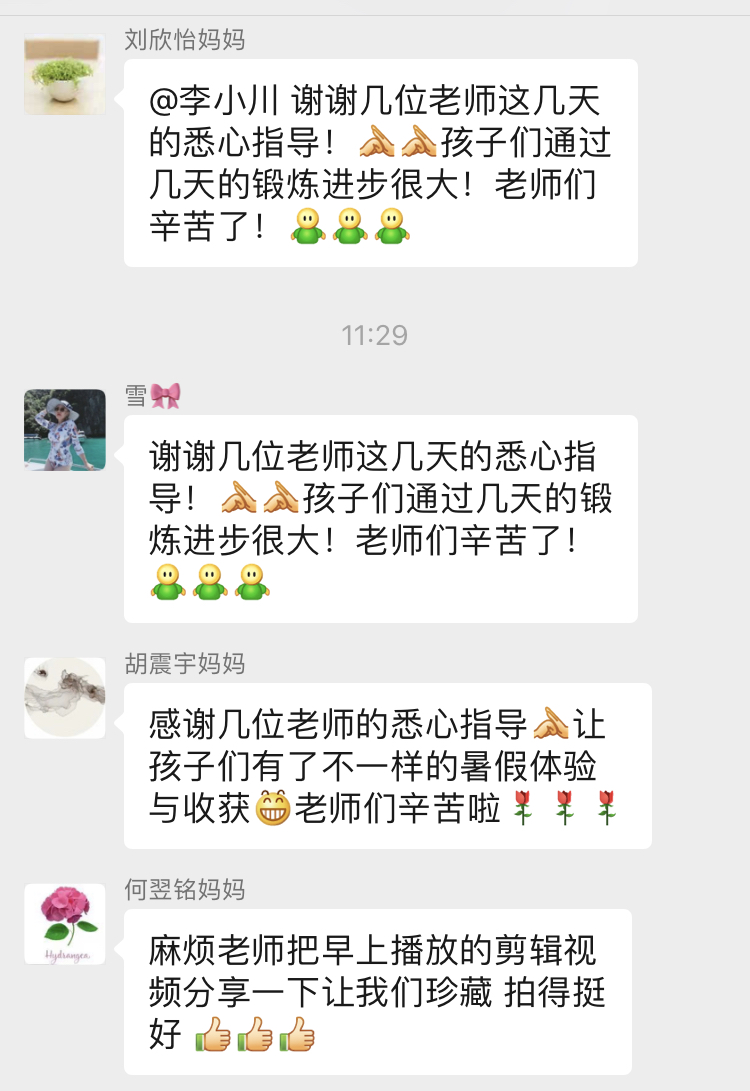The height and width of the screenshot is (1091, 750).
Task: Open 何翌铭妈妈's flower avatar
Action: point(65,924)
